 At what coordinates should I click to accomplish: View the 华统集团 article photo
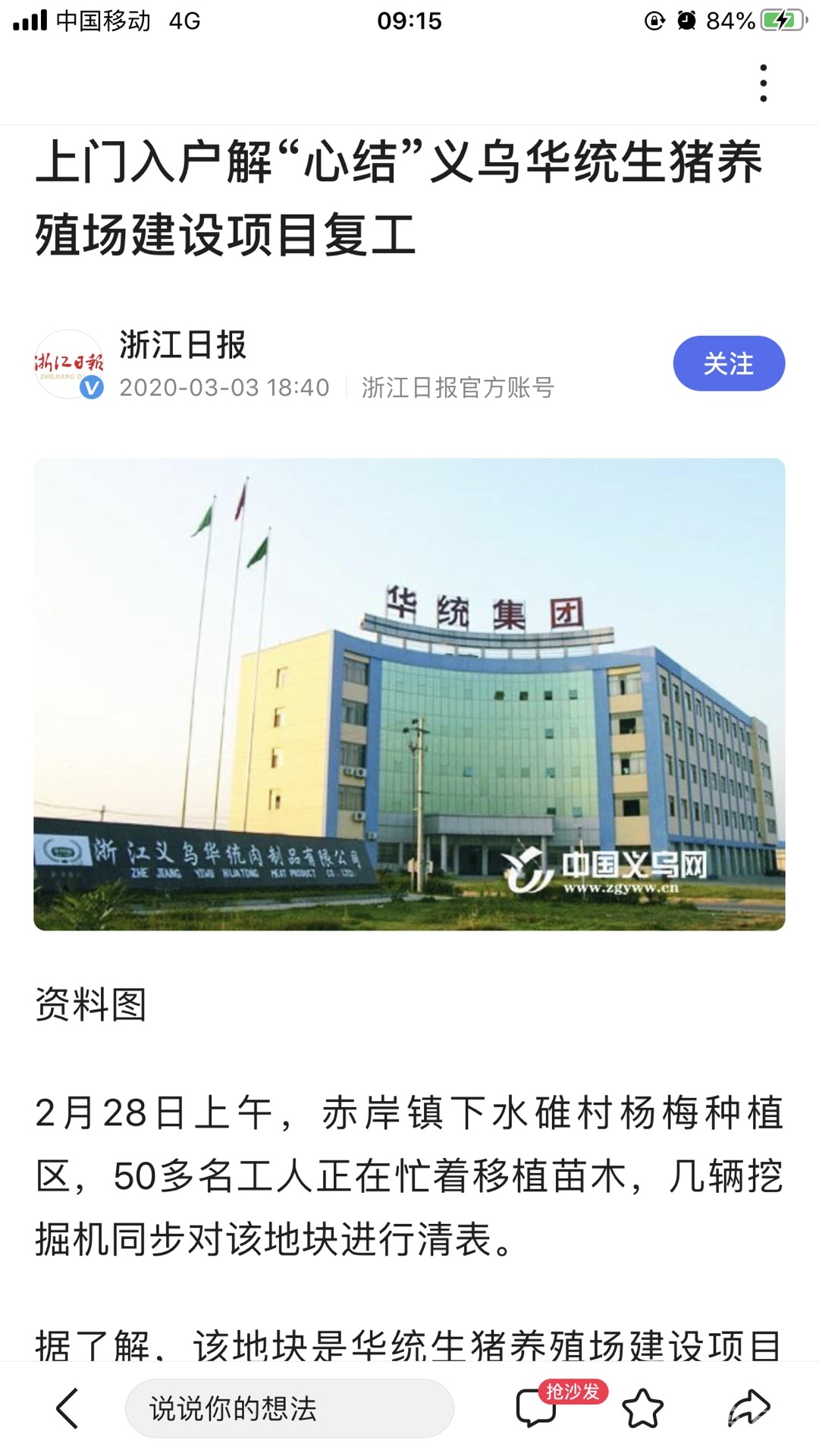(x=409, y=694)
